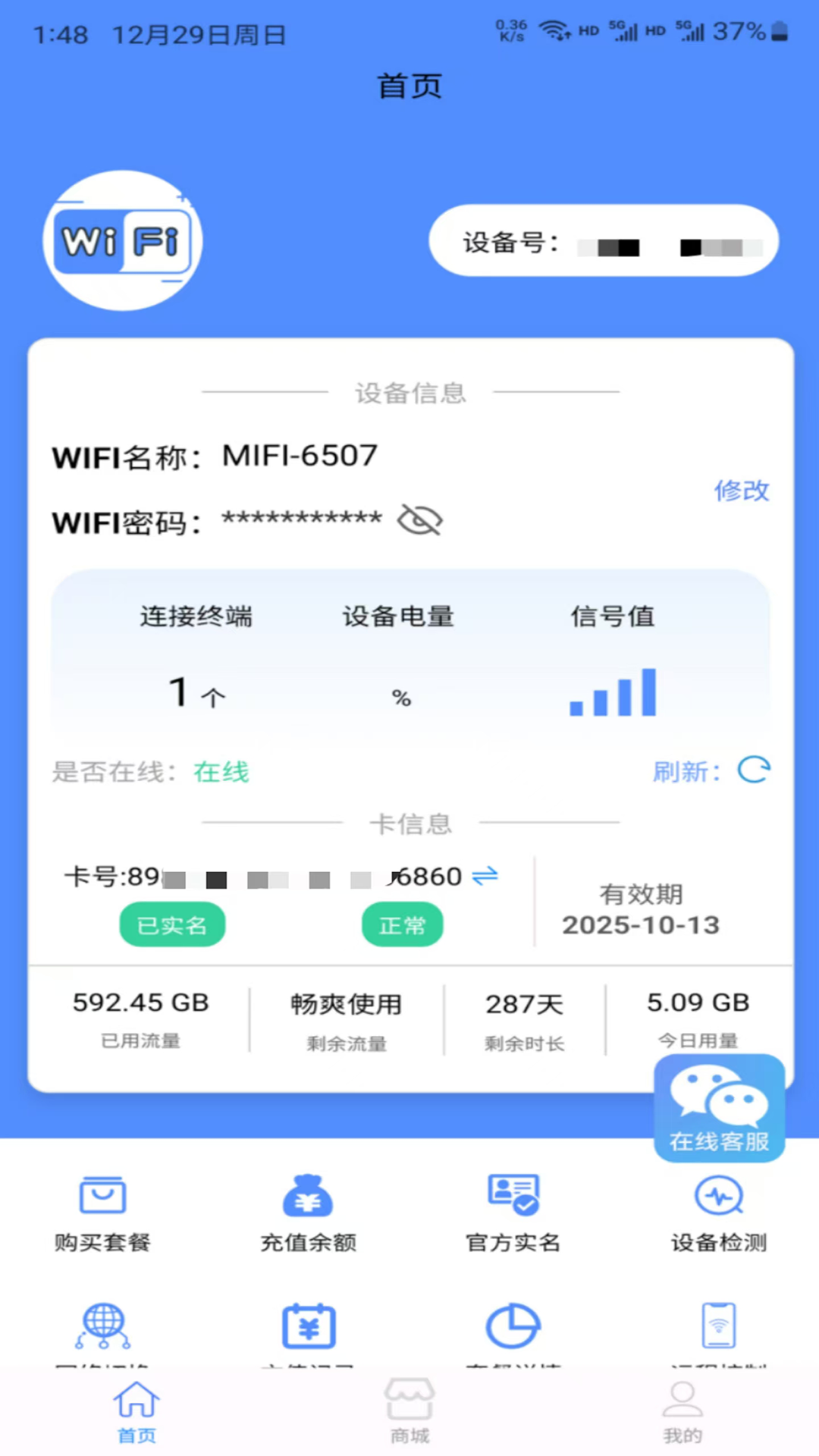Tap the 在线客服 WeChat customer service icon
This screenshot has width=819, height=1456.
click(x=717, y=1107)
